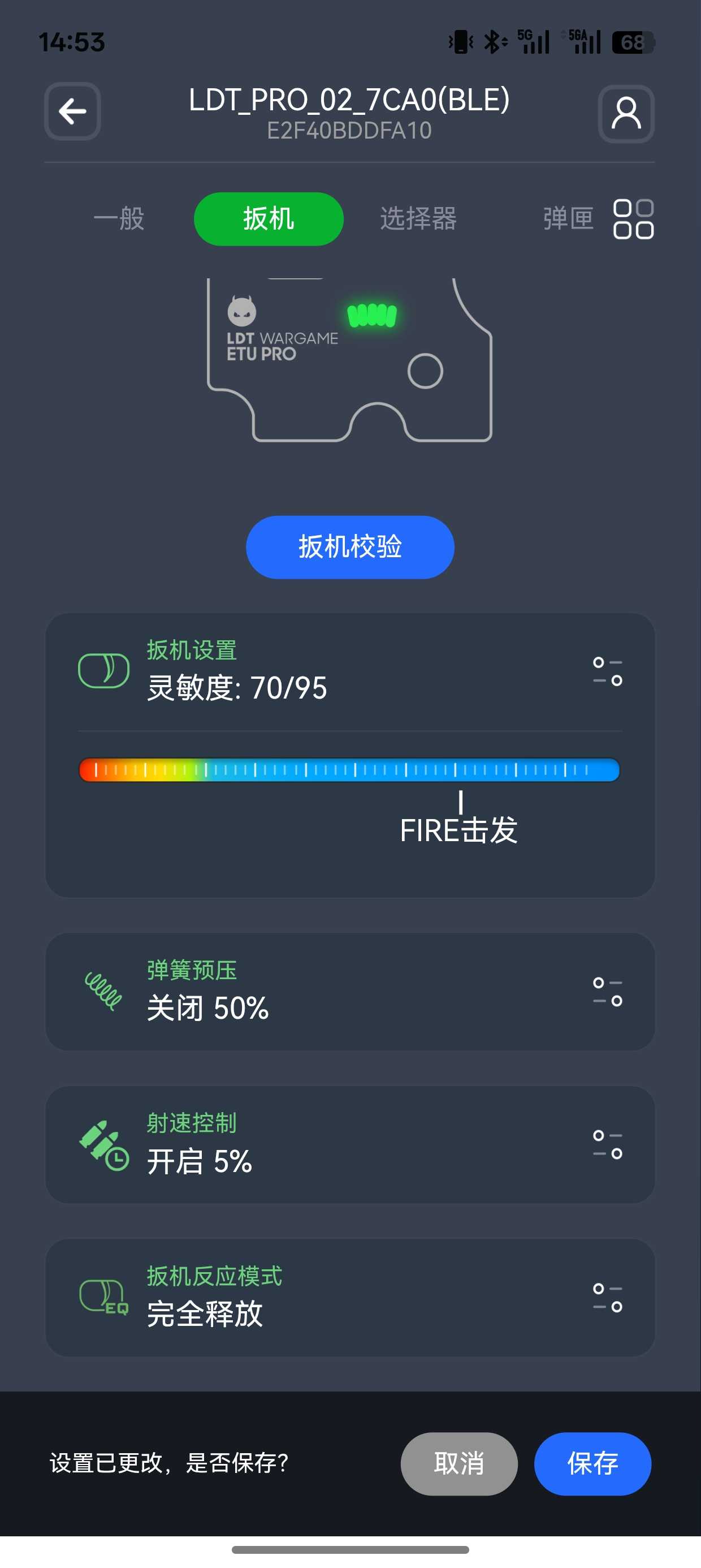This screenshot has height=1568, width=701.
Task: Open the four-squares grid menu
Action: pos(633,219)
